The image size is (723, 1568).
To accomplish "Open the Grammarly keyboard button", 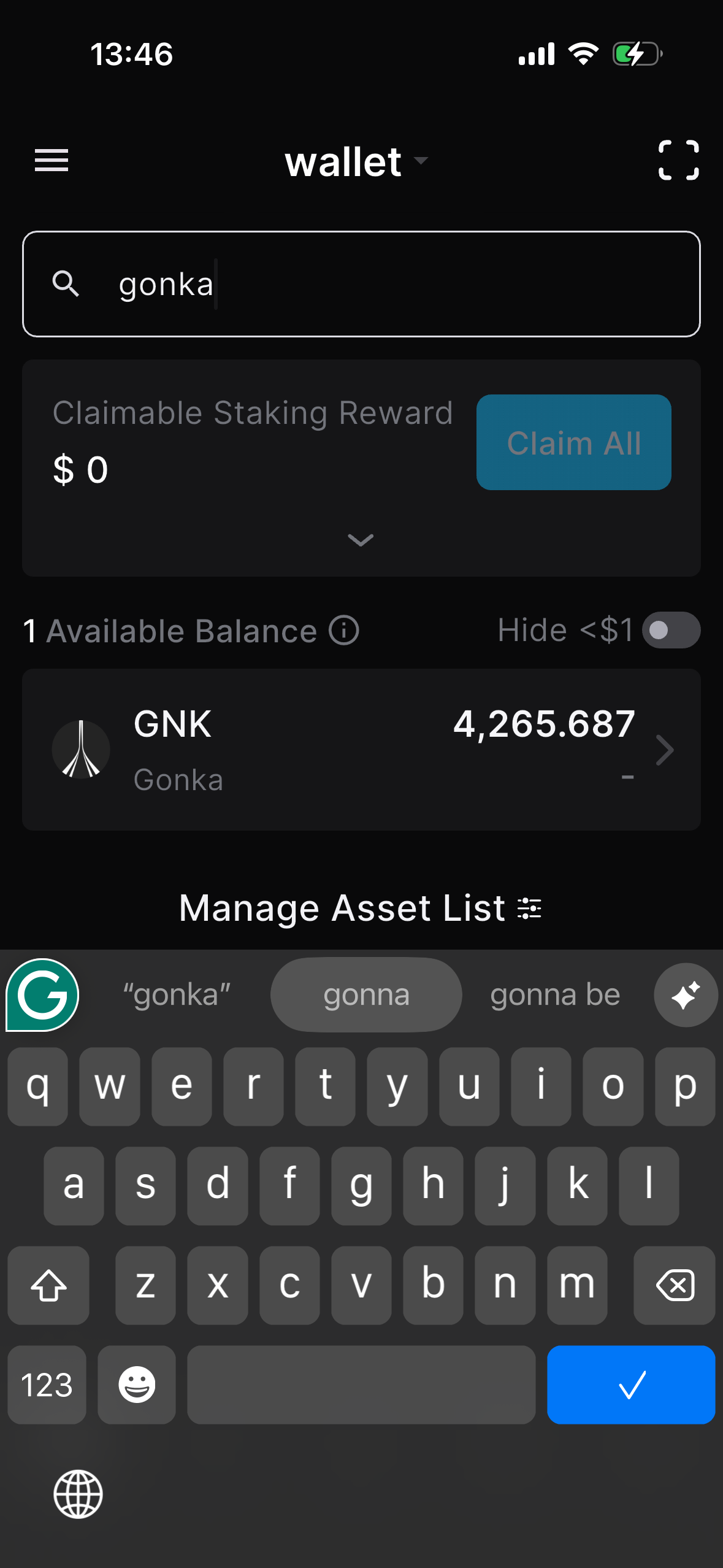I will coord(42,995).
